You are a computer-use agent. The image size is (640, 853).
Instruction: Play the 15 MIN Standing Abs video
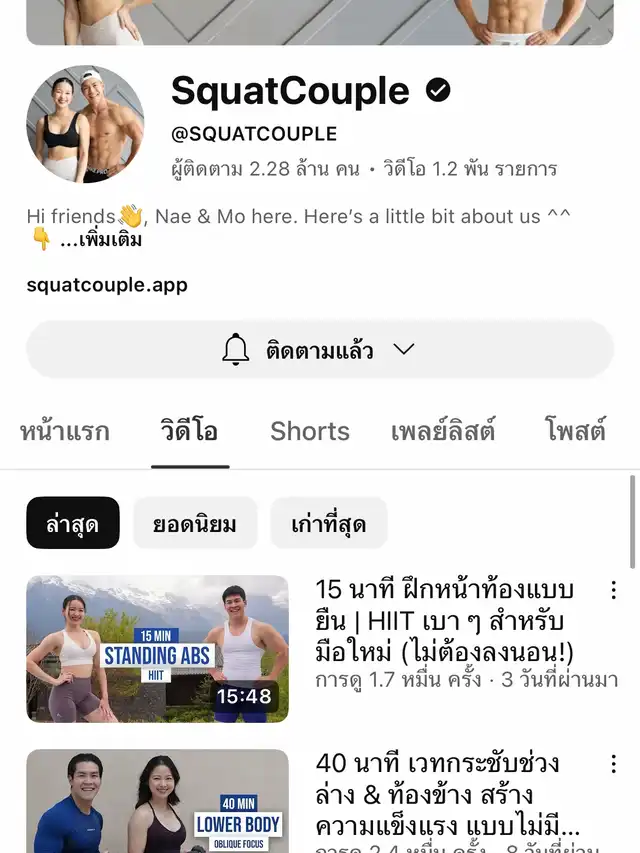pyautogui.click(x=157, y=648)
